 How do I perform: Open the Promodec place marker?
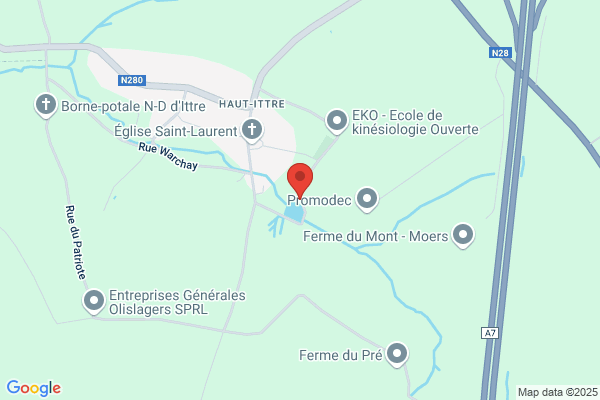tap(367, 199)
